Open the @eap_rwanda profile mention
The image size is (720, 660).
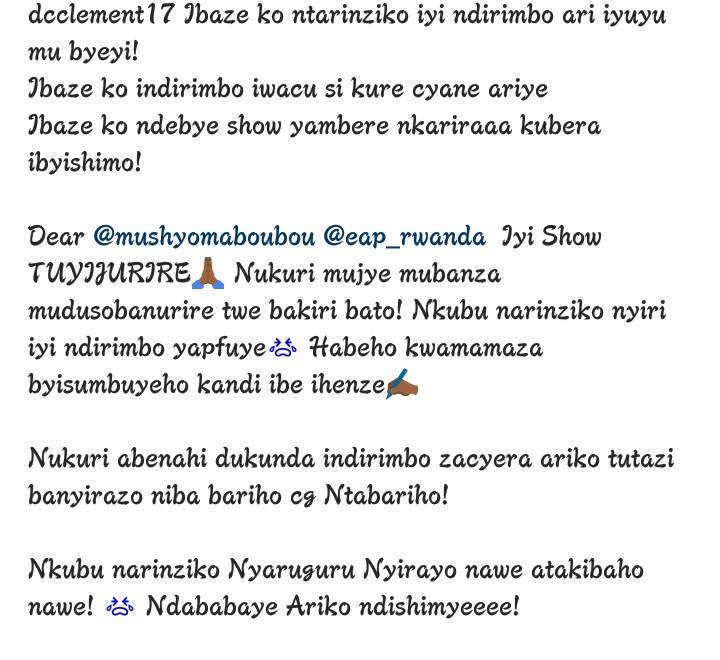[x=405, y=237]
